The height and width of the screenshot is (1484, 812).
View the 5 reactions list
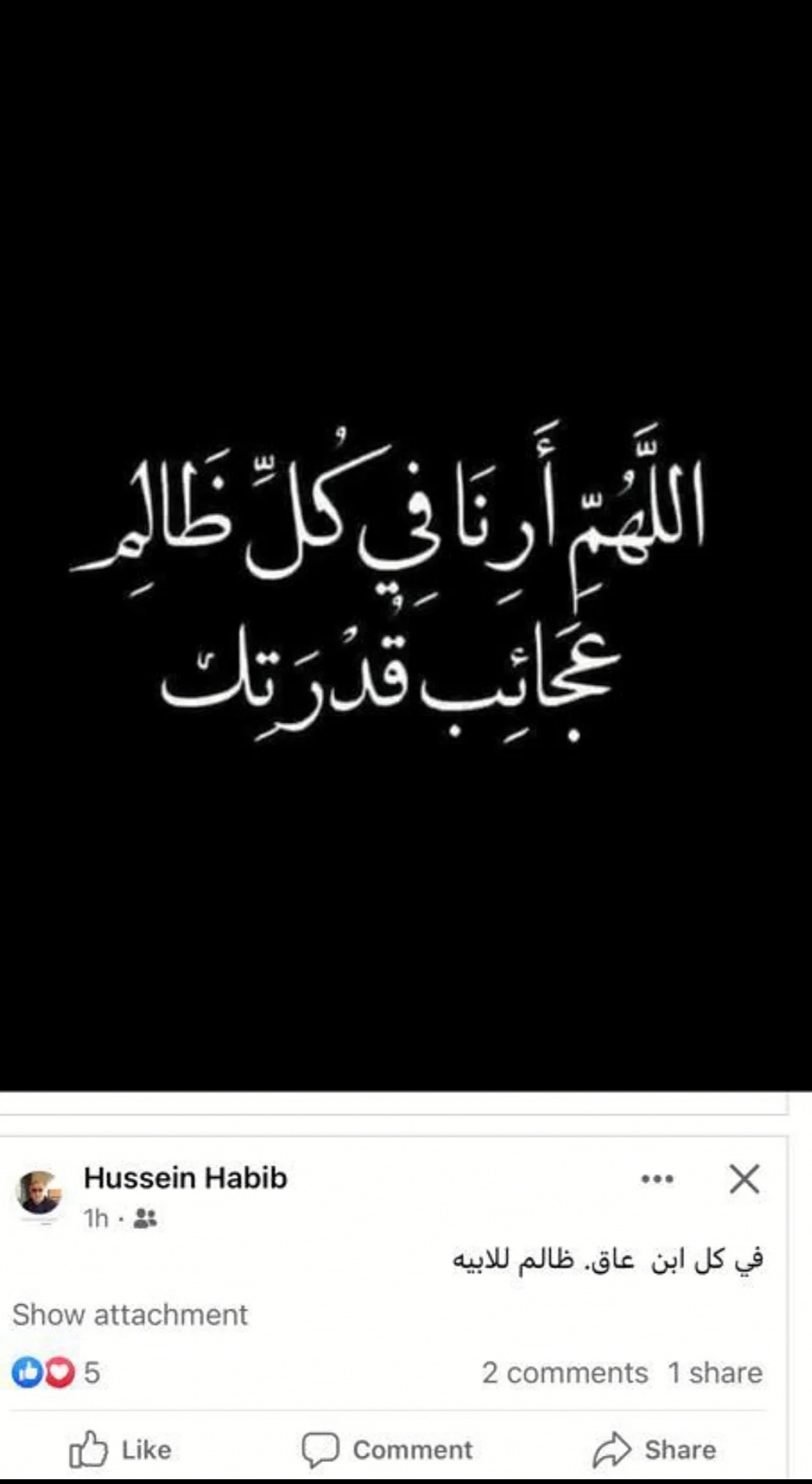coord(55,1373)
